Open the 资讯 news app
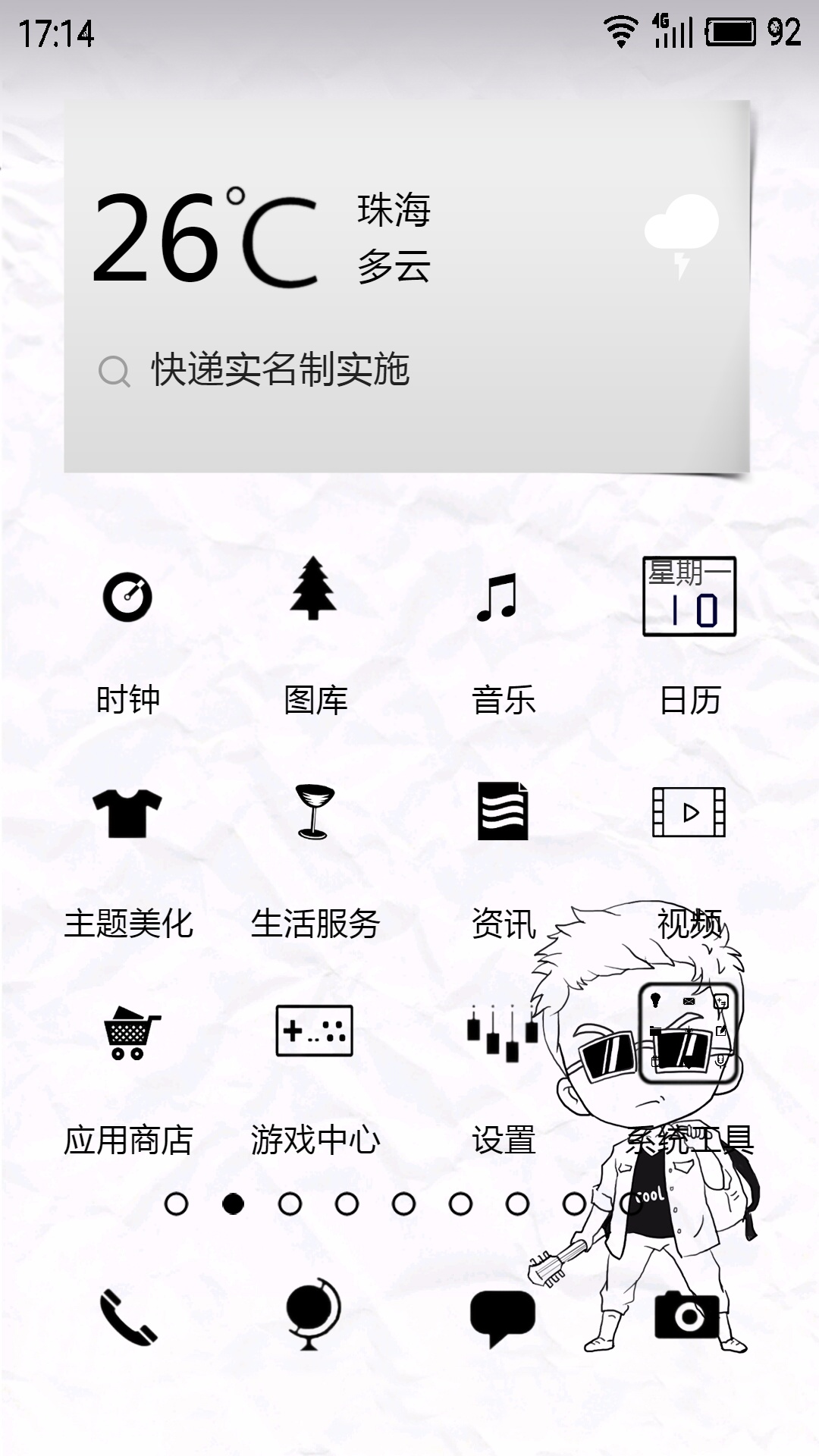819x1456 pixels. tap(503, 812)
